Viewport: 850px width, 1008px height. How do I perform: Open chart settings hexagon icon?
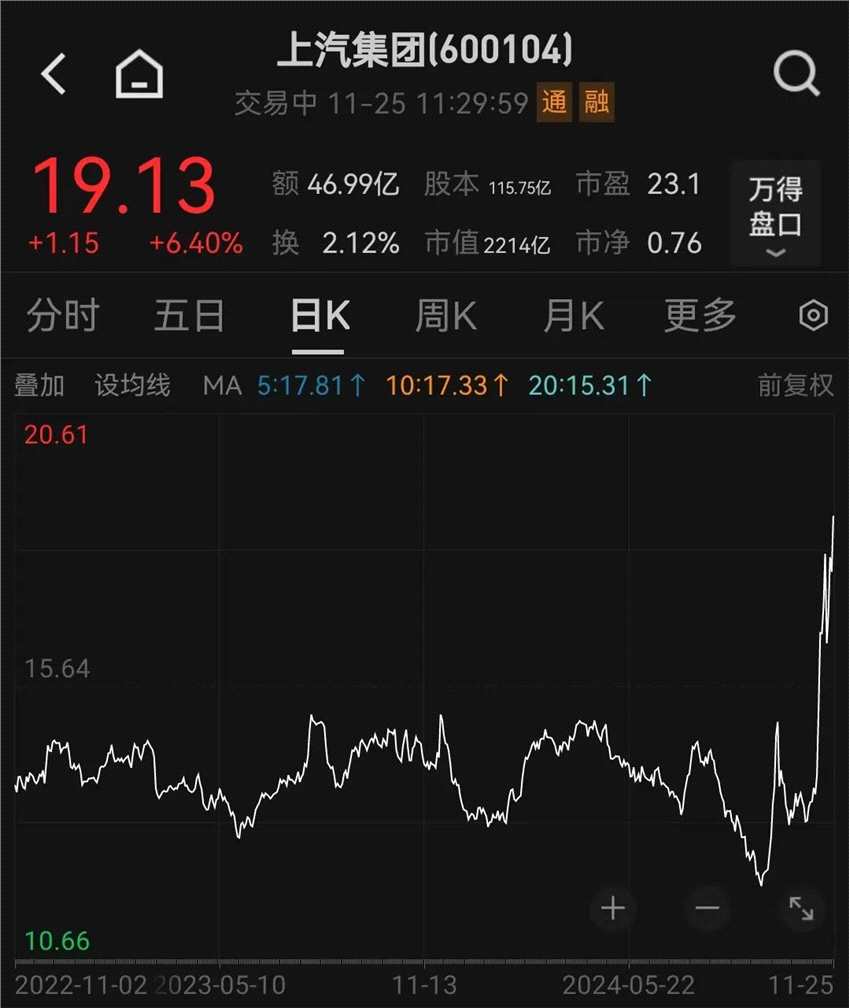coord(814,317)
